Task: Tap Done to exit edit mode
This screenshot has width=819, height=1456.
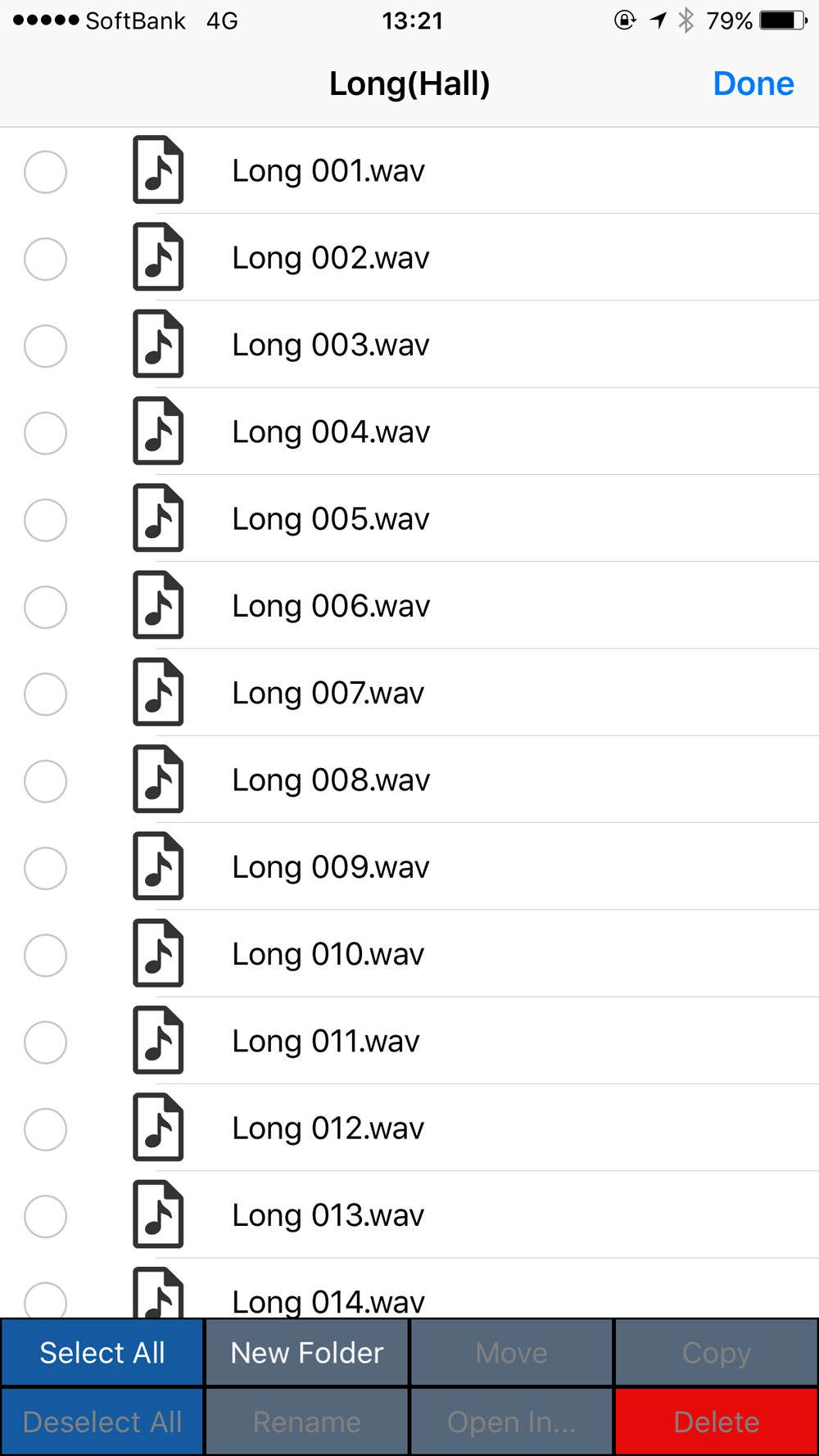Action: [753, 84]
